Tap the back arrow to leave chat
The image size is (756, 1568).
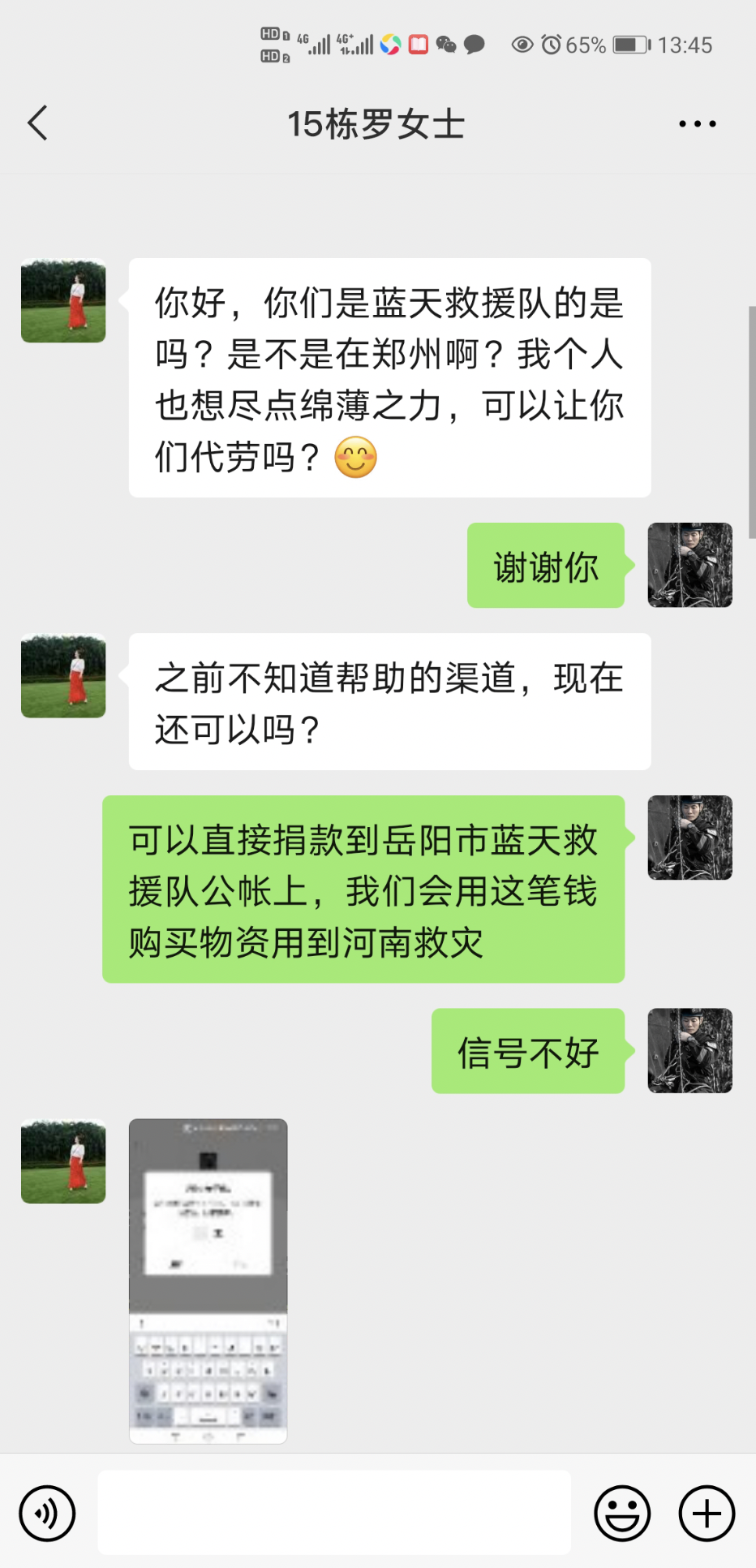pos(36,123)
